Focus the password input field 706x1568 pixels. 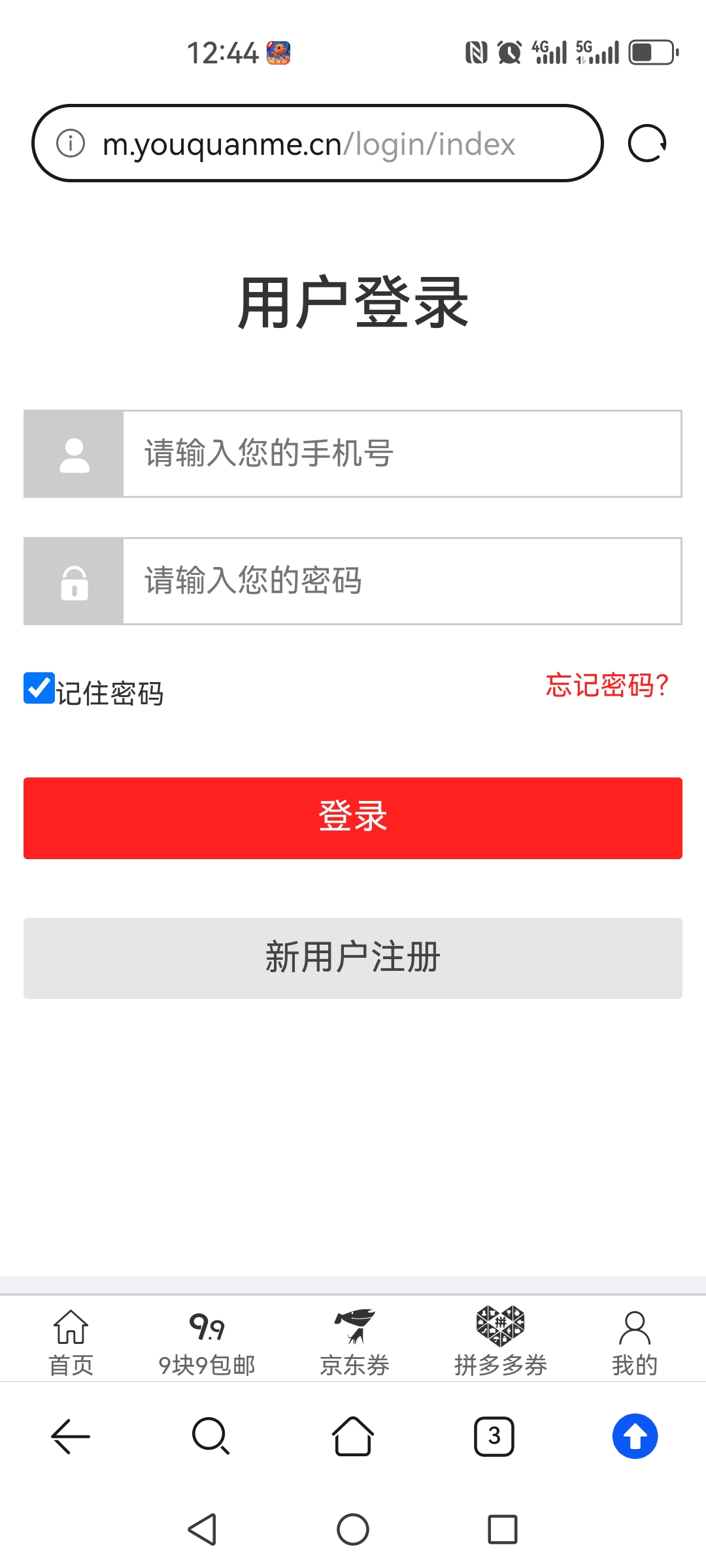(x=401, y=581)
